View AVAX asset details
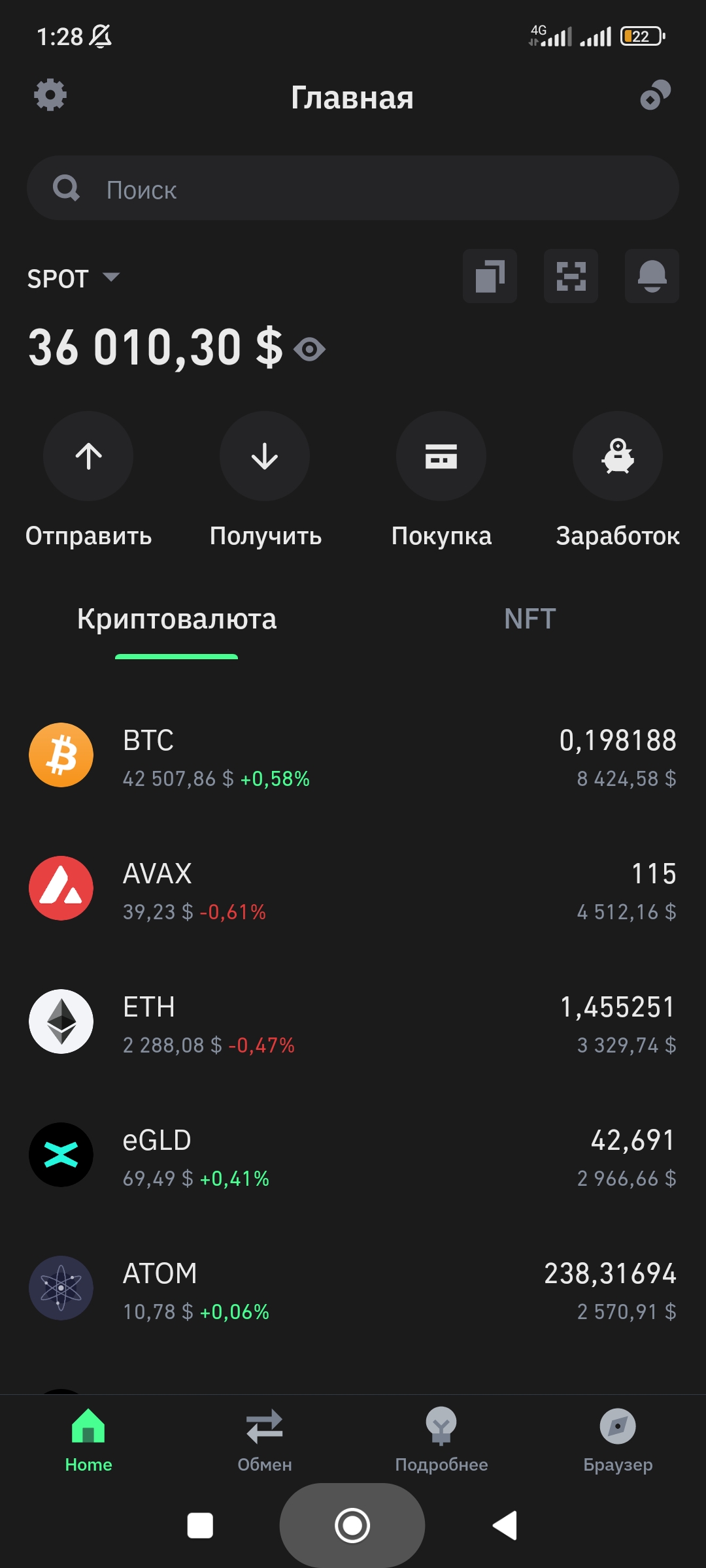Viewport: 706px width, 1568px height. [353, 889]
